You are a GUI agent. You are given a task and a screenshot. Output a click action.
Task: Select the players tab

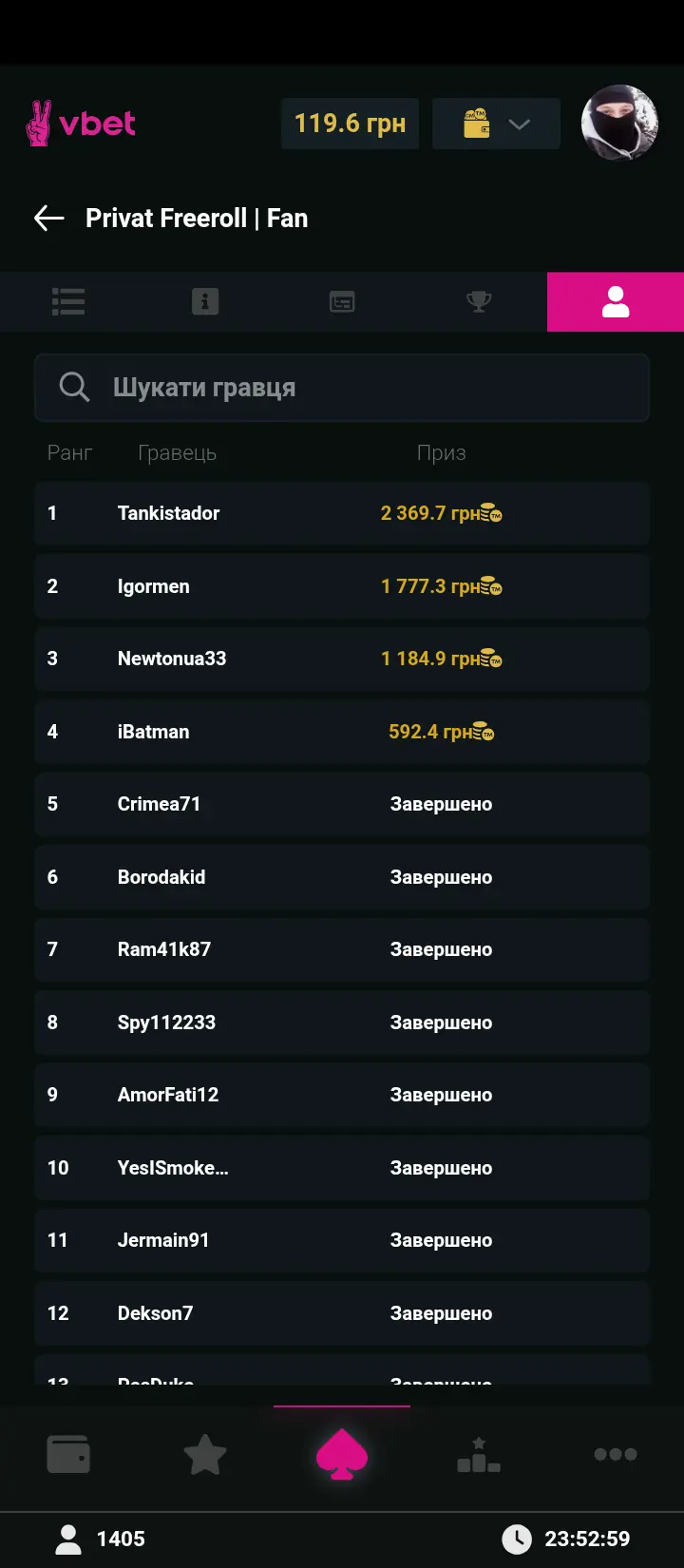[616, 302]
